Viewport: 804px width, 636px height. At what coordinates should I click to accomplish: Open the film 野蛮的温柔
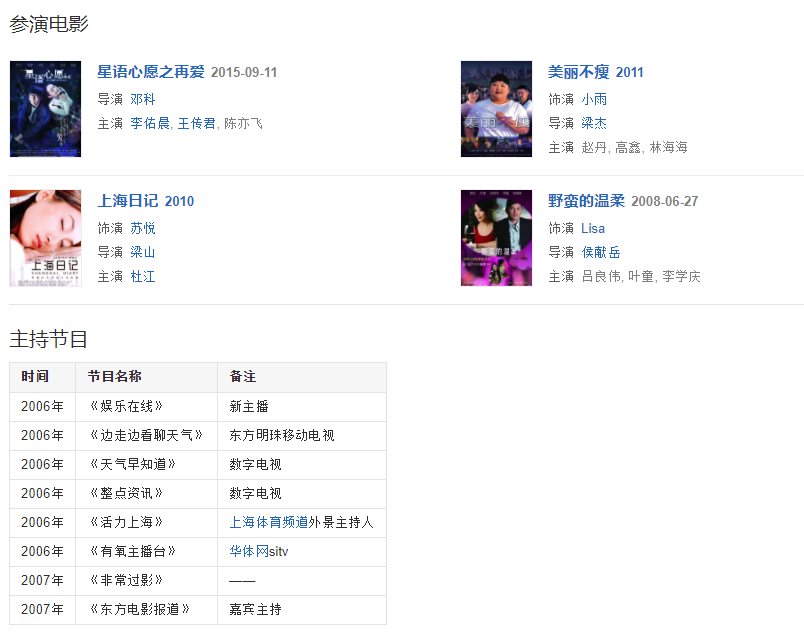586,201
